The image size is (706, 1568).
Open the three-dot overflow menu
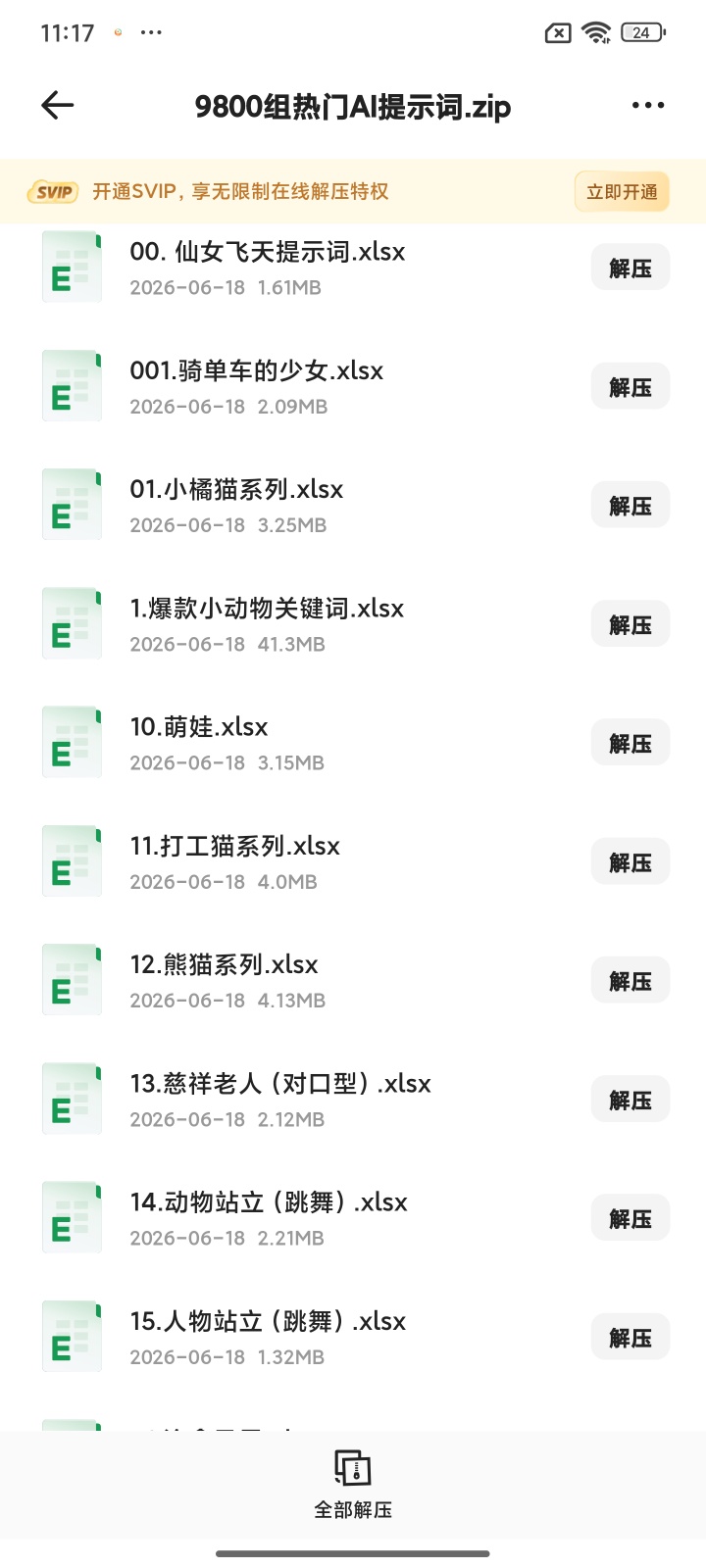coord(648,105)
